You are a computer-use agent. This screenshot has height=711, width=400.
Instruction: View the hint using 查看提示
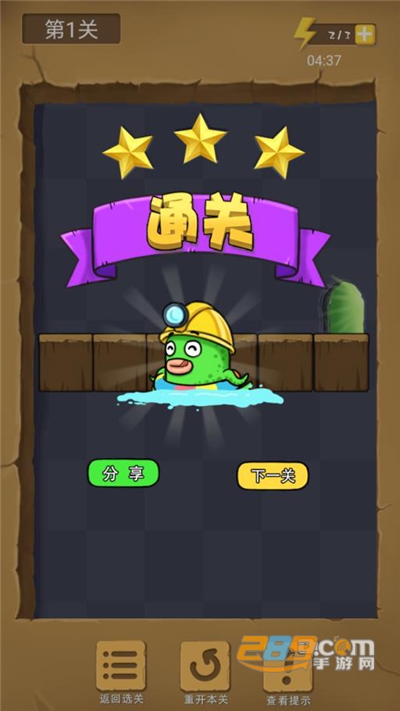(288, 667)
